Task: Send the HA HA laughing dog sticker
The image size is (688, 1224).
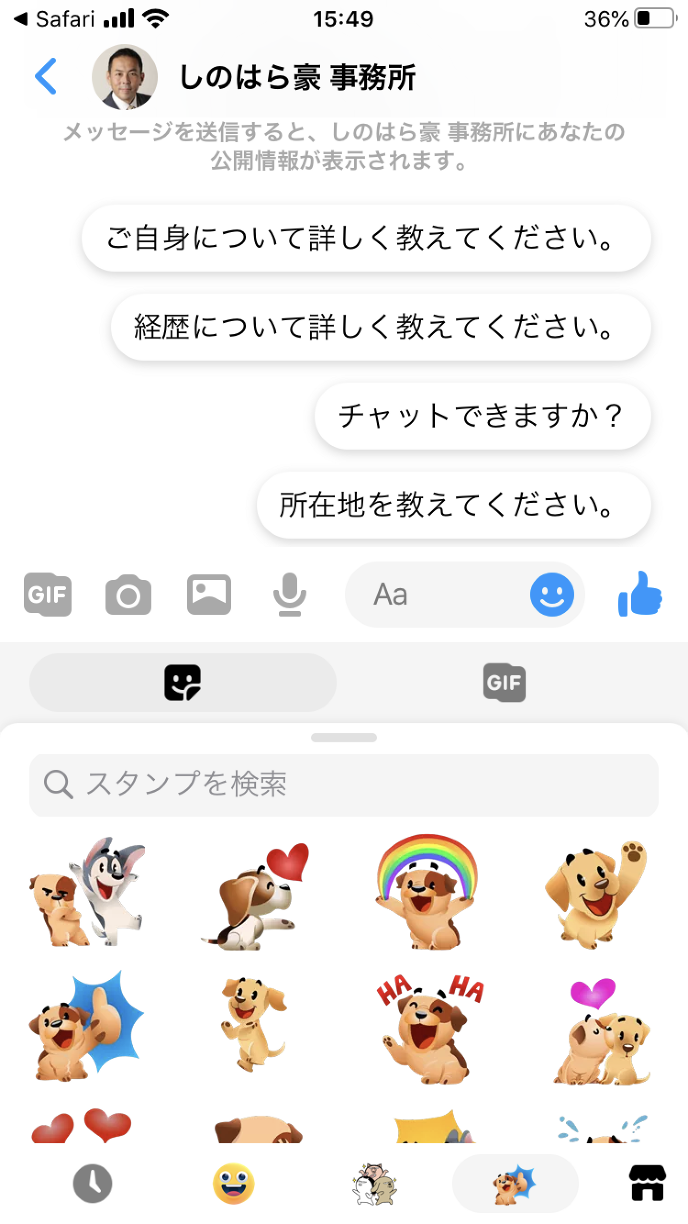Action: pyautogui.click(x=430, y=1029)
